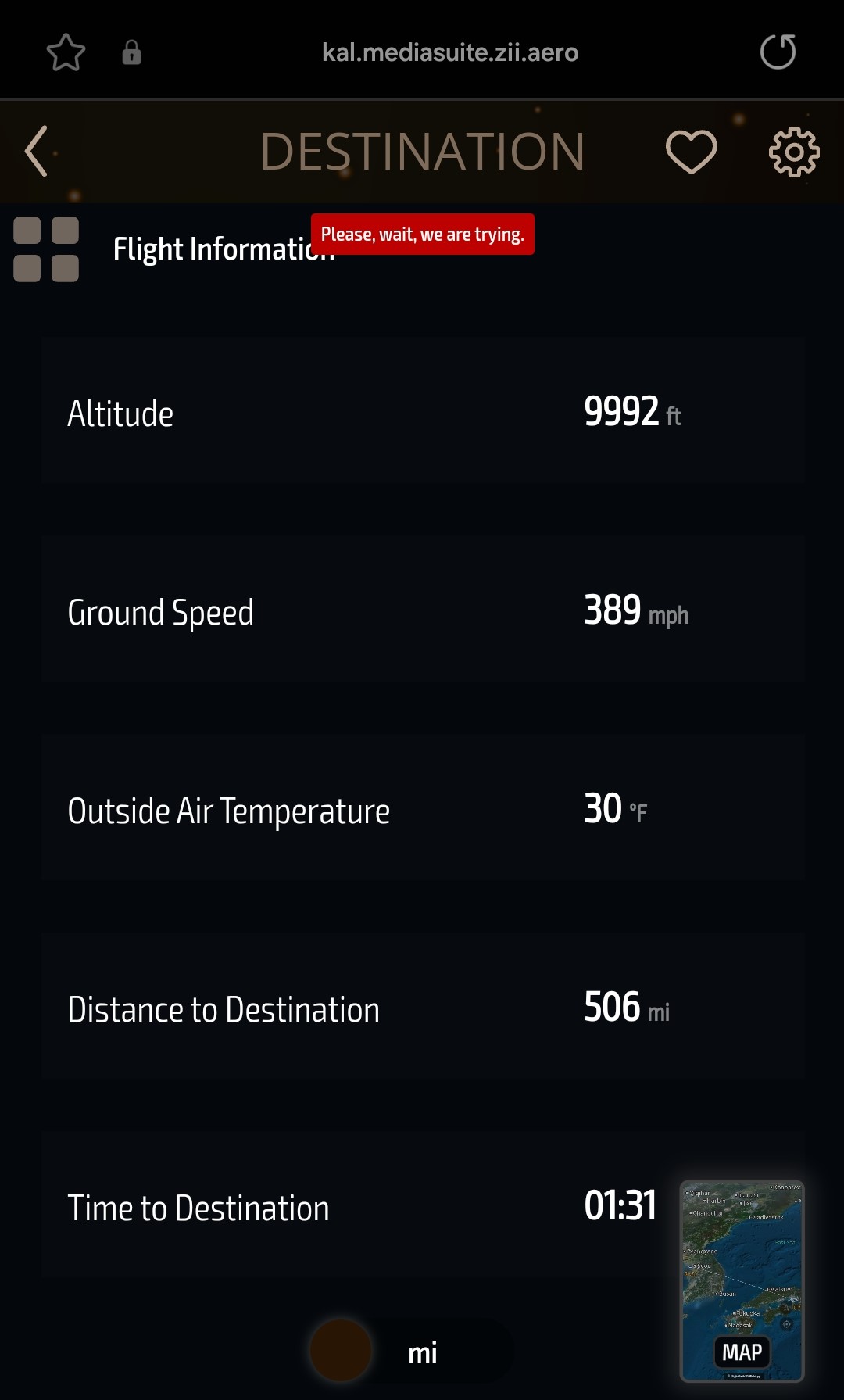This screenshot has height=1400, width=844.
Task: Bookmark this page with the star icon
Action: click(x=66, y=52)
